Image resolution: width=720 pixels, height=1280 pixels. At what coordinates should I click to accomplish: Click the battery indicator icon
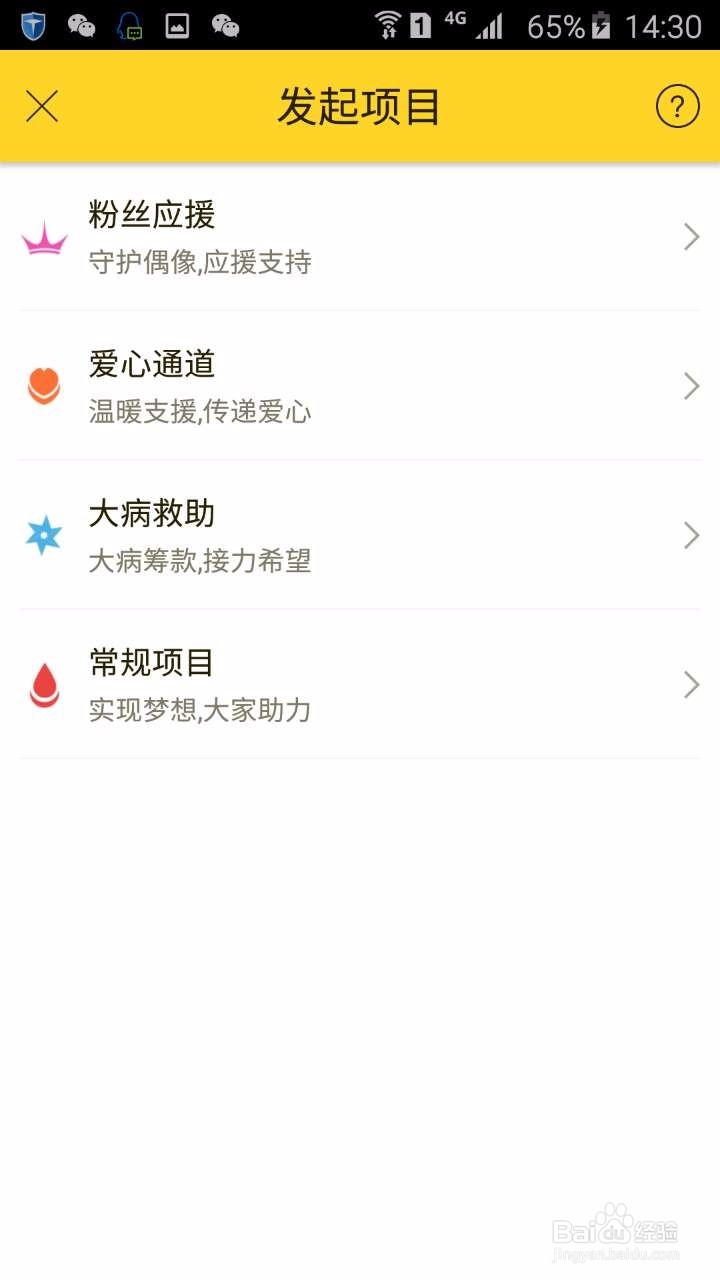pyautogui.click(x=601, y=26)
